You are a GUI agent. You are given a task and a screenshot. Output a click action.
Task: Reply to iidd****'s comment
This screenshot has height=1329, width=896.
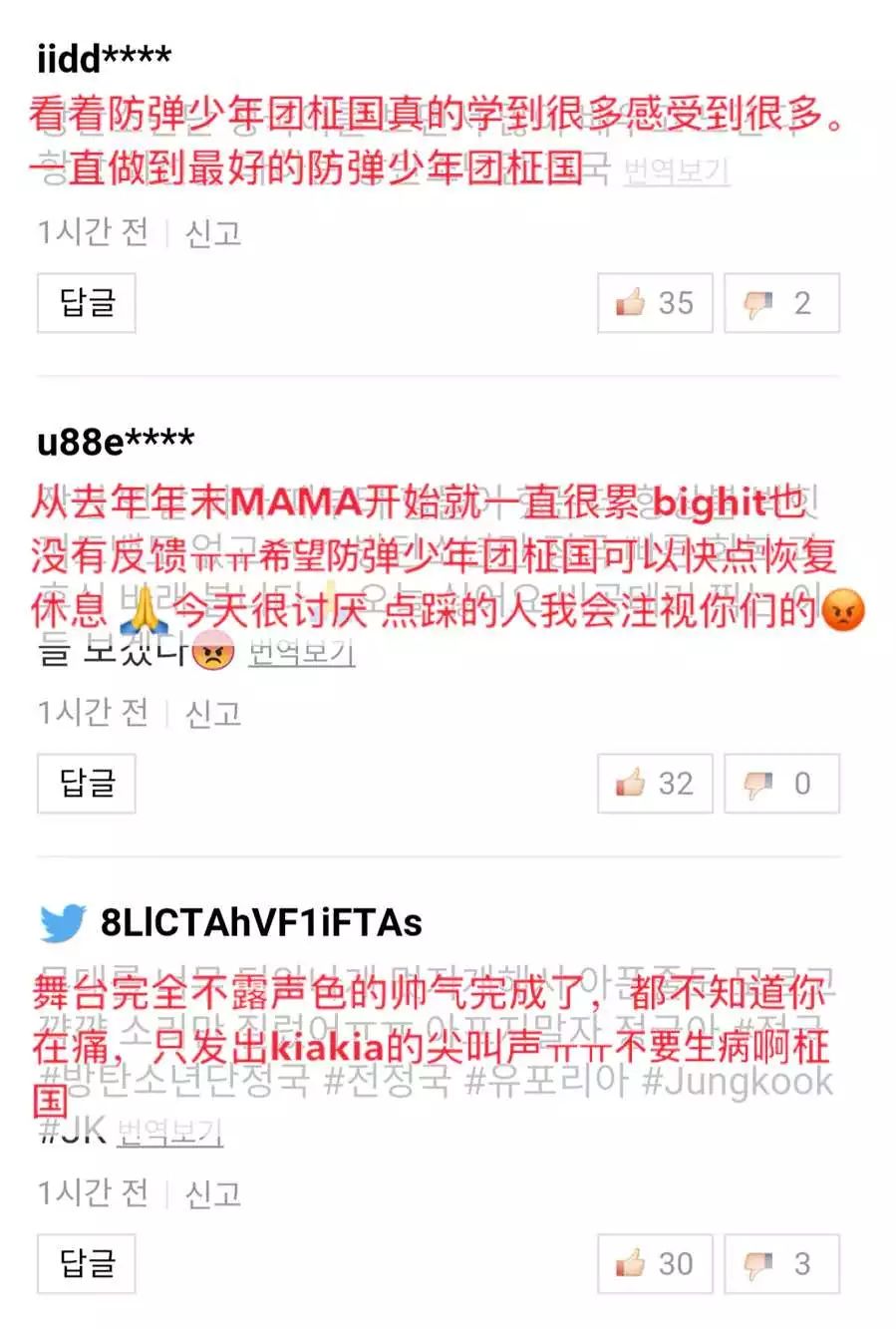pos(87,302)
